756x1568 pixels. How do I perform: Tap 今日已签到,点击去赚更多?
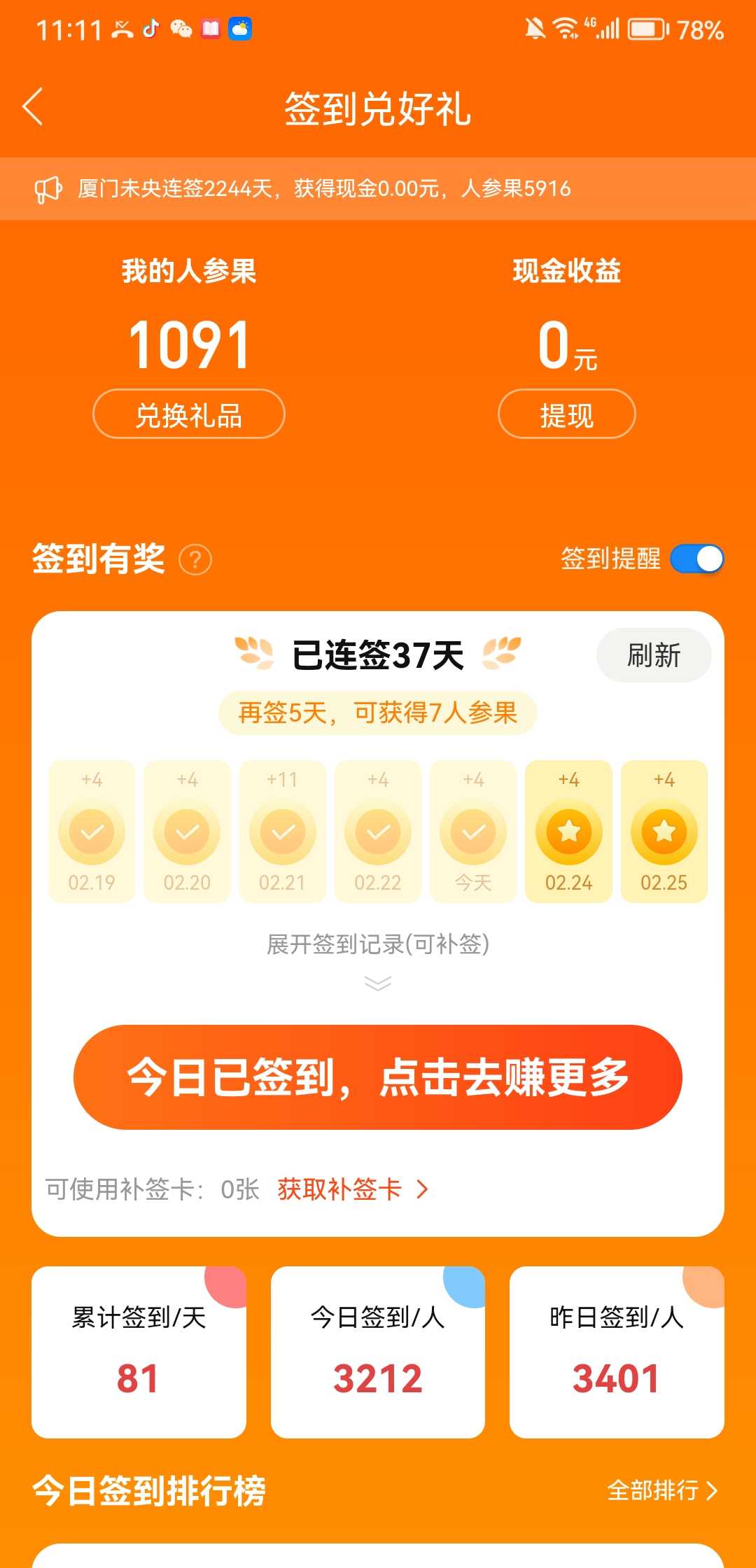point(378,1077)
